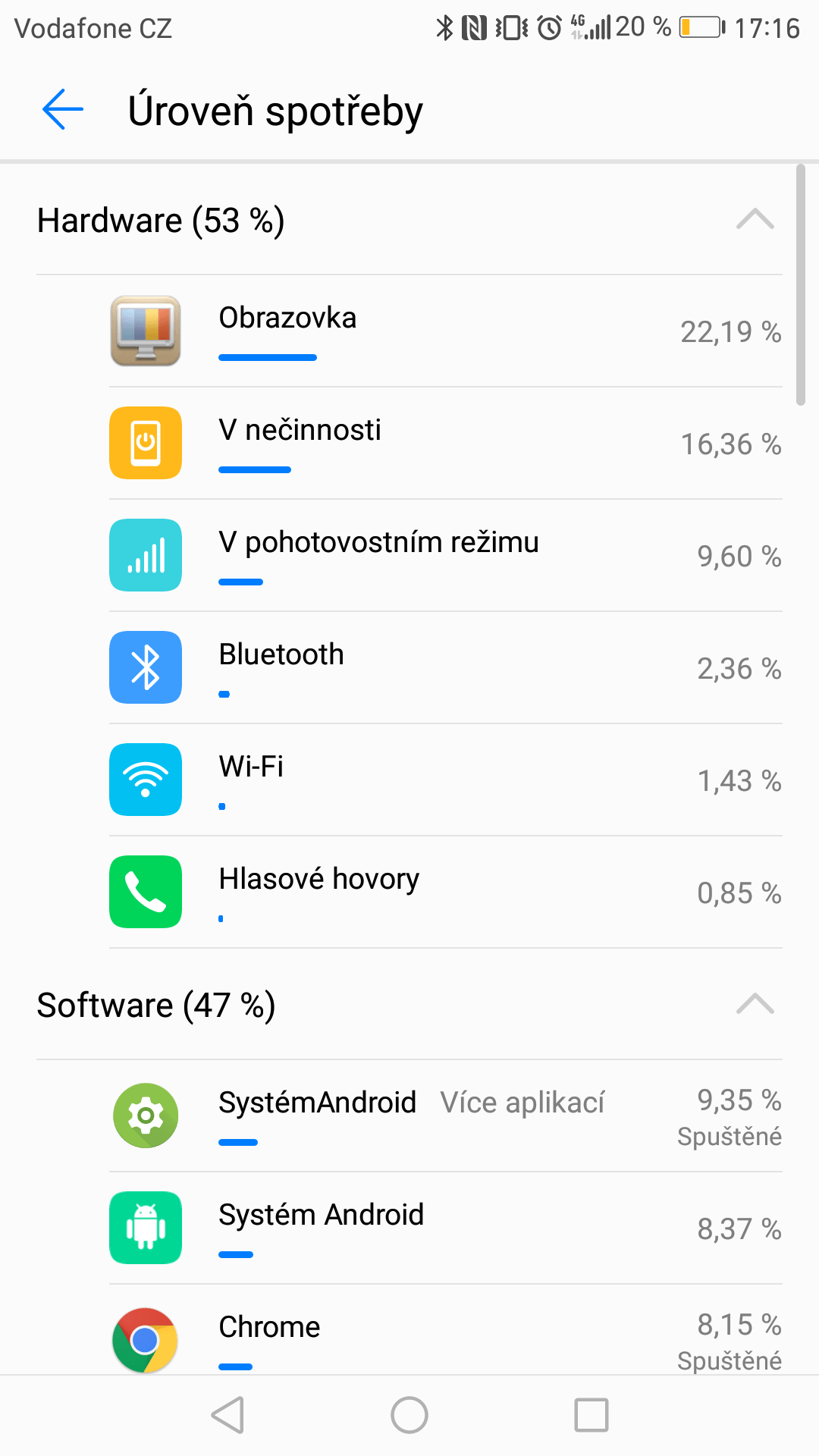Tap the system home button

tap(409, 1415)
